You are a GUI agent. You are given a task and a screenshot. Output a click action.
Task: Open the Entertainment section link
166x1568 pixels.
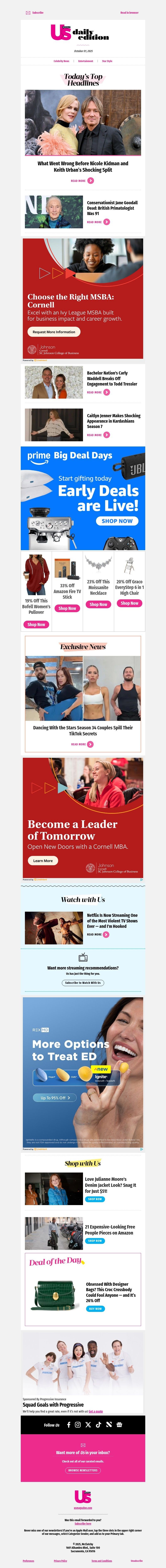[x=85, y=61]
